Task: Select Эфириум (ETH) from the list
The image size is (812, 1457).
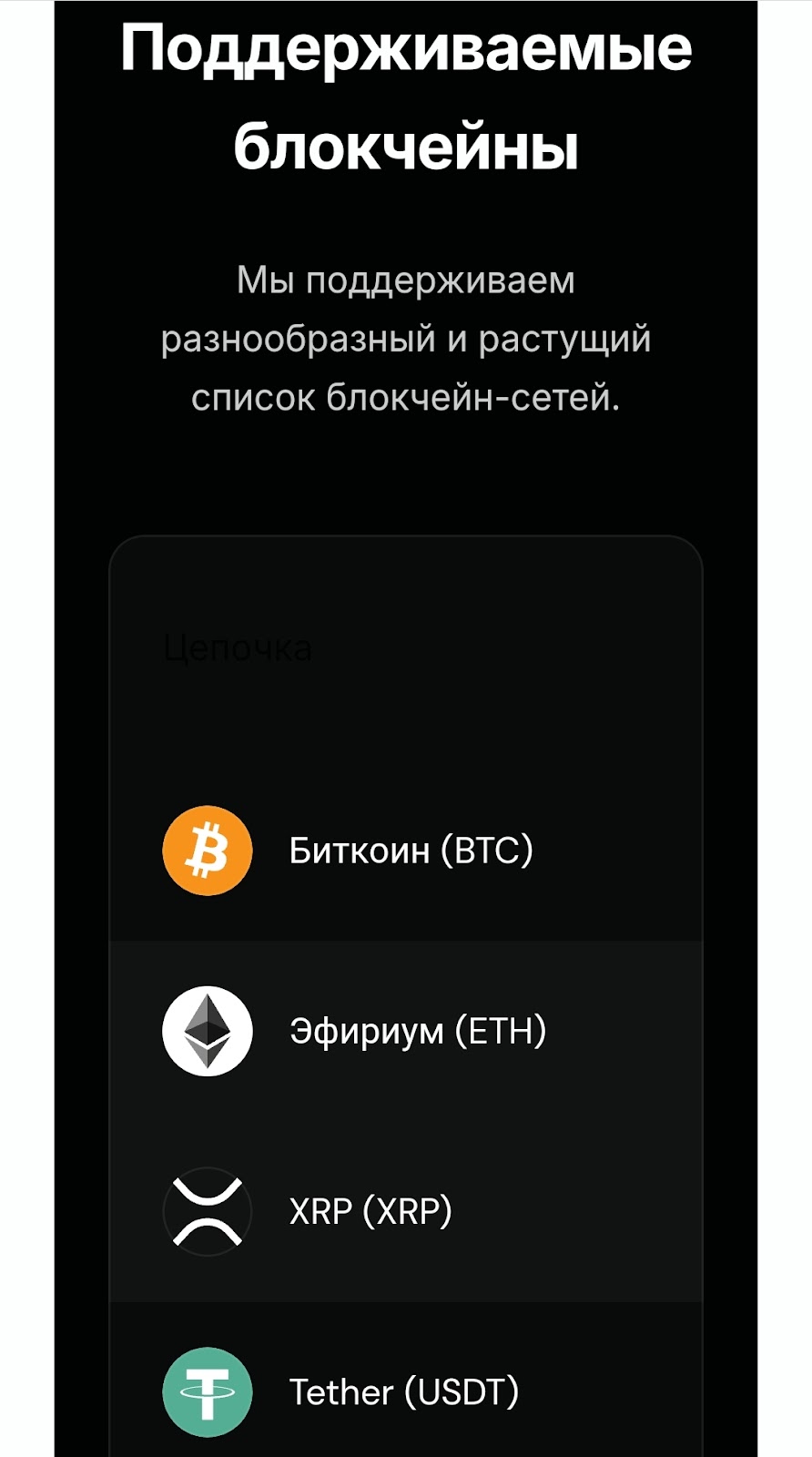Action: click(417, 1031)
